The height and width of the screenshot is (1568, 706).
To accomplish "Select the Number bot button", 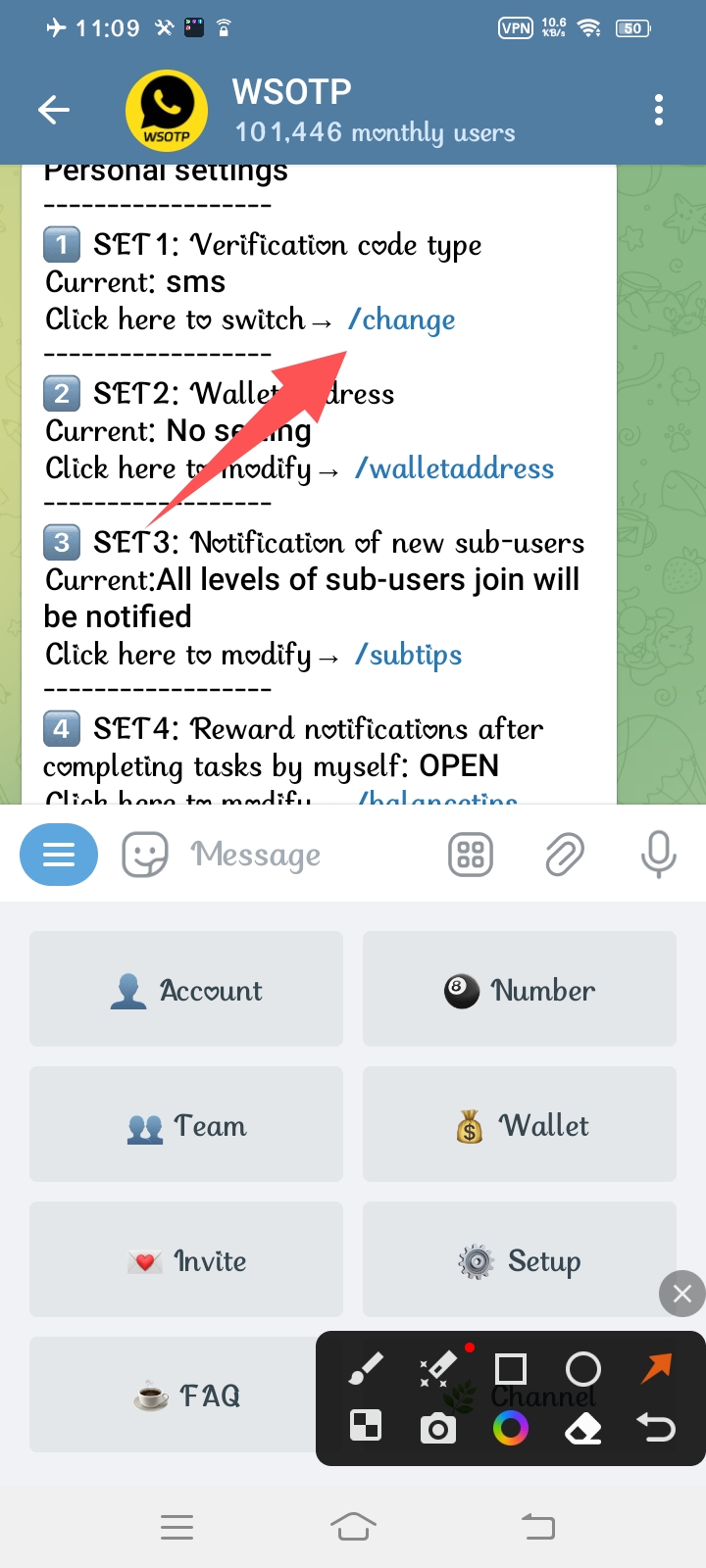I will (520, 990).
